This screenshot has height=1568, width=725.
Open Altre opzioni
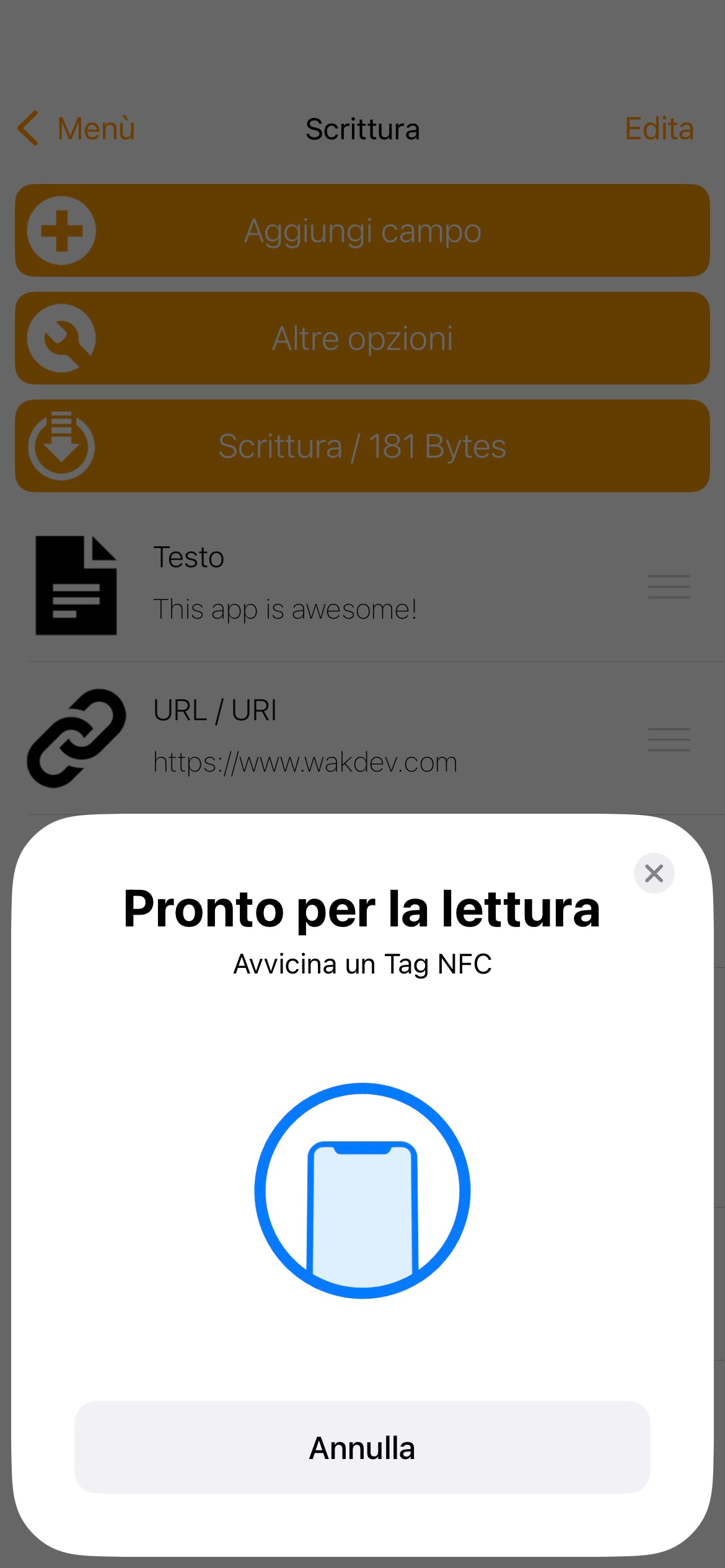click(362, 338)
